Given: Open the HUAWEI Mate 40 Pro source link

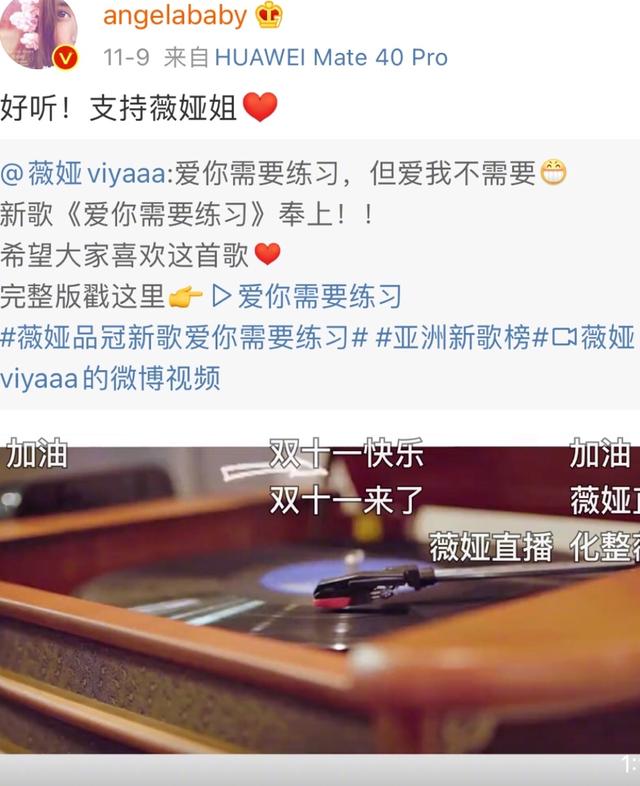Looking at the screenshot, I should point(331,57).
